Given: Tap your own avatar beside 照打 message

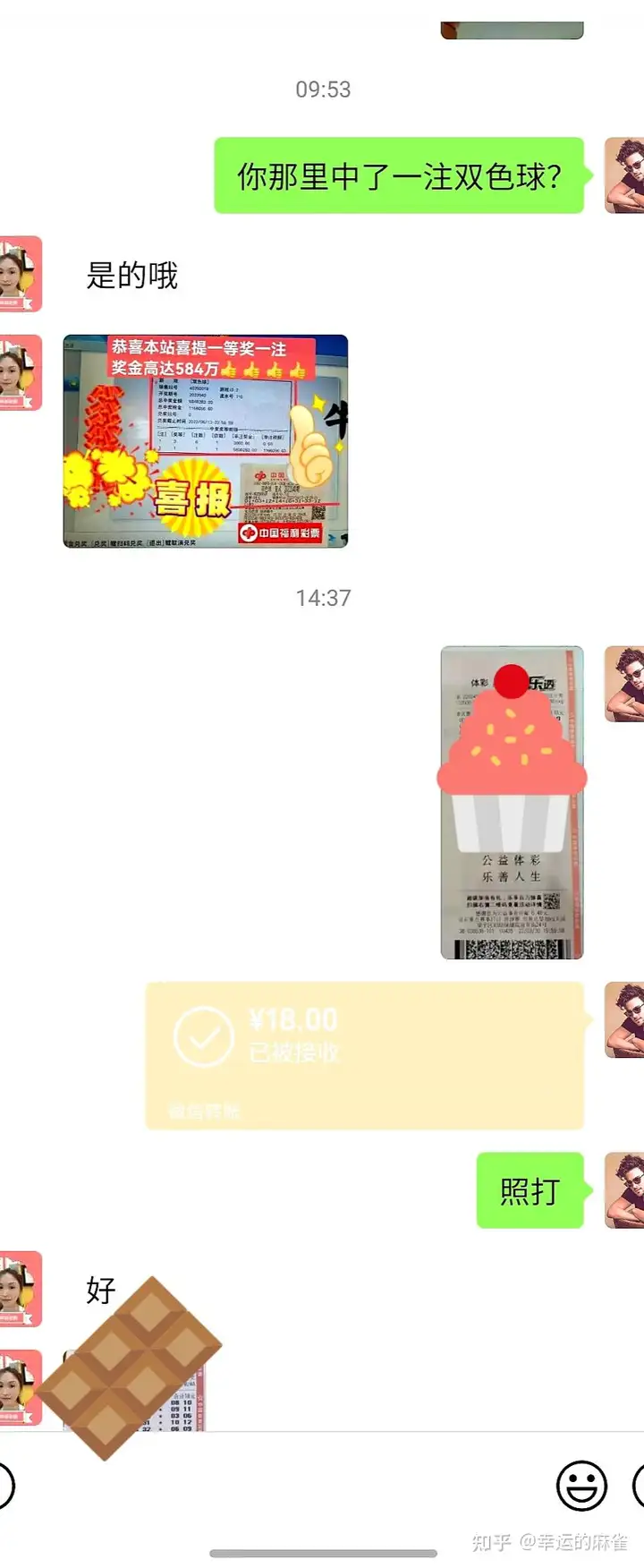Looking at the screenshot, I should [625, 1189].
